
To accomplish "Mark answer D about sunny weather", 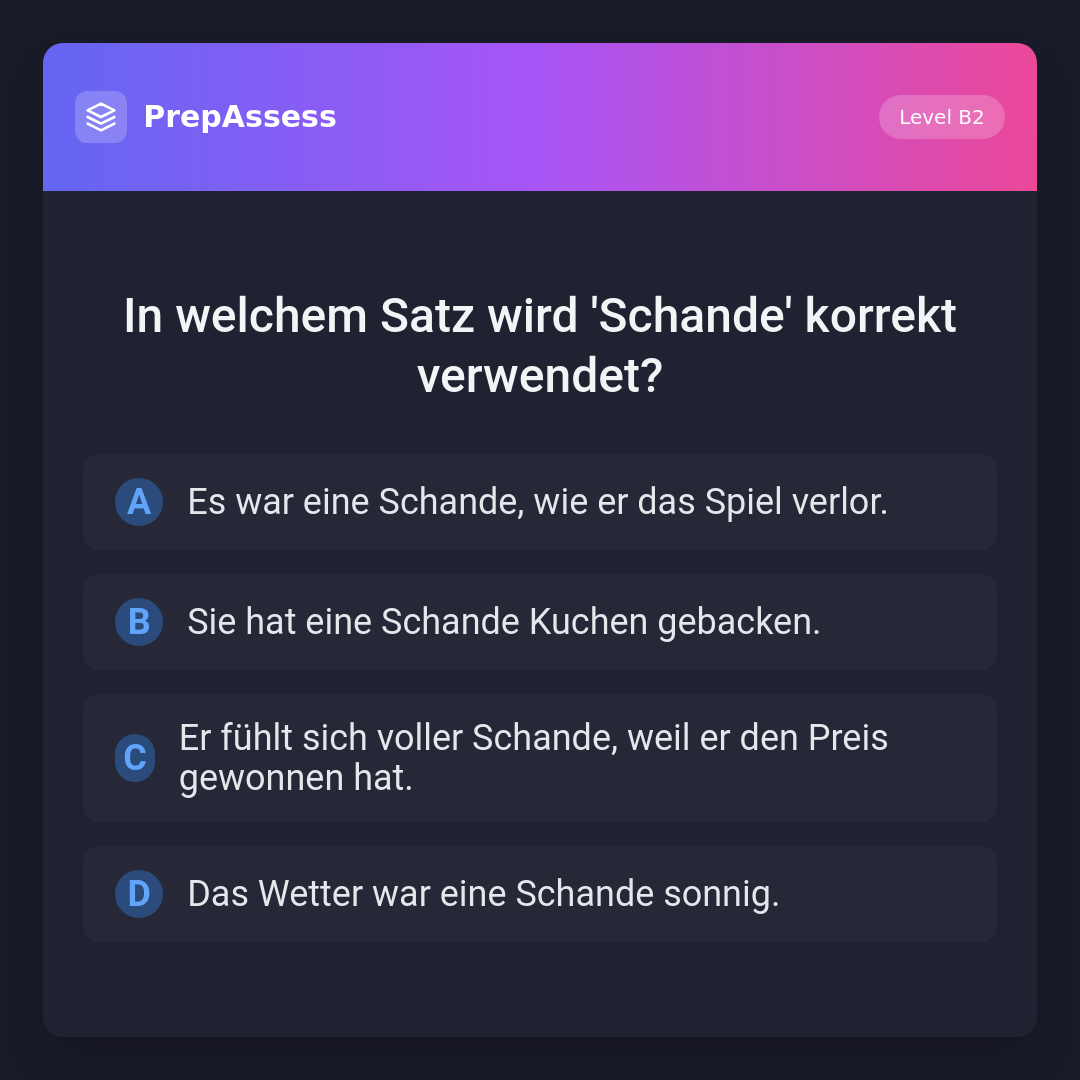I will pyautogui.click(x=538, y=894).
